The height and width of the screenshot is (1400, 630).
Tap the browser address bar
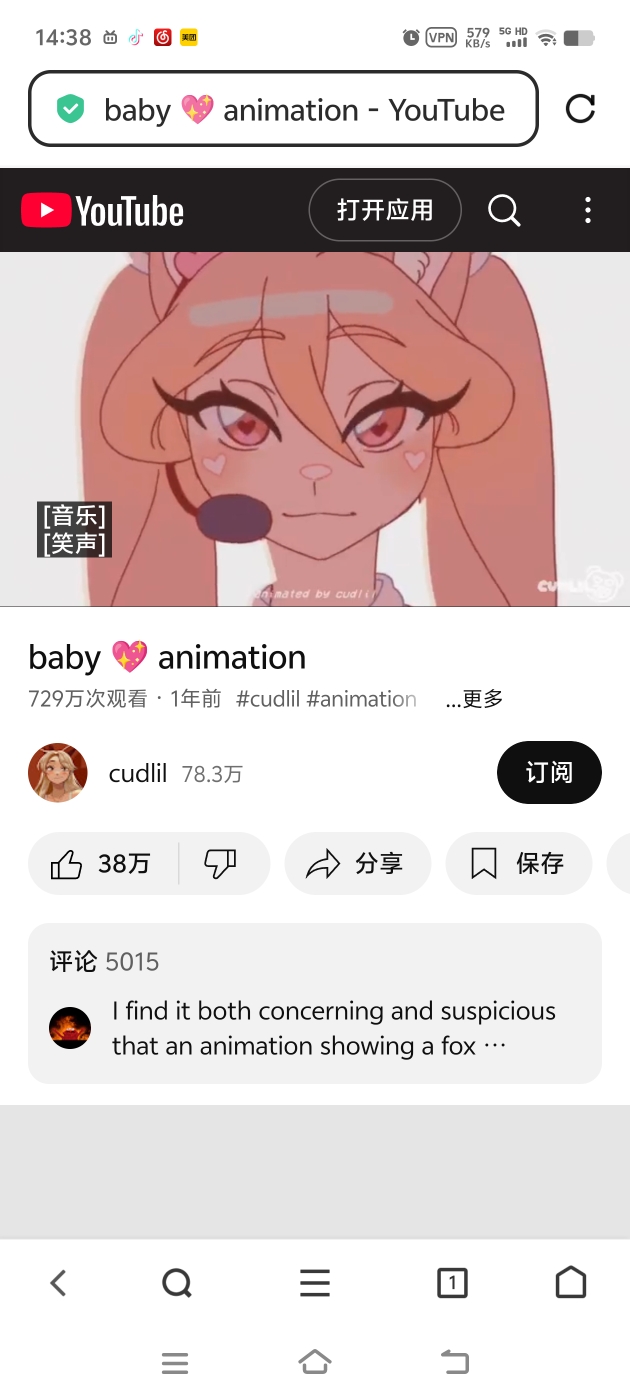click(284, 109)
